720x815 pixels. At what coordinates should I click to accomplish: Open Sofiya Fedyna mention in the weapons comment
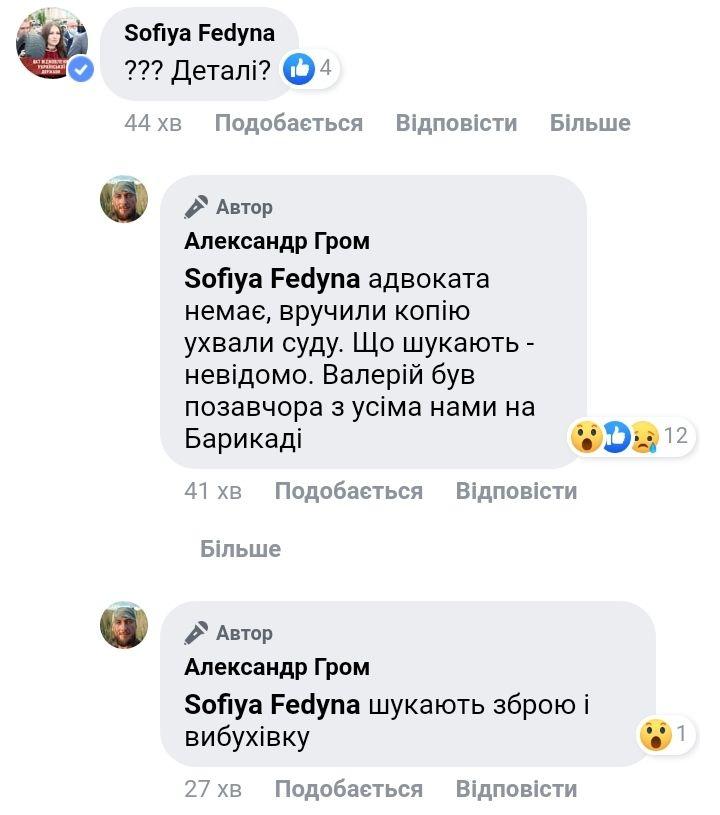coord(272,704)
